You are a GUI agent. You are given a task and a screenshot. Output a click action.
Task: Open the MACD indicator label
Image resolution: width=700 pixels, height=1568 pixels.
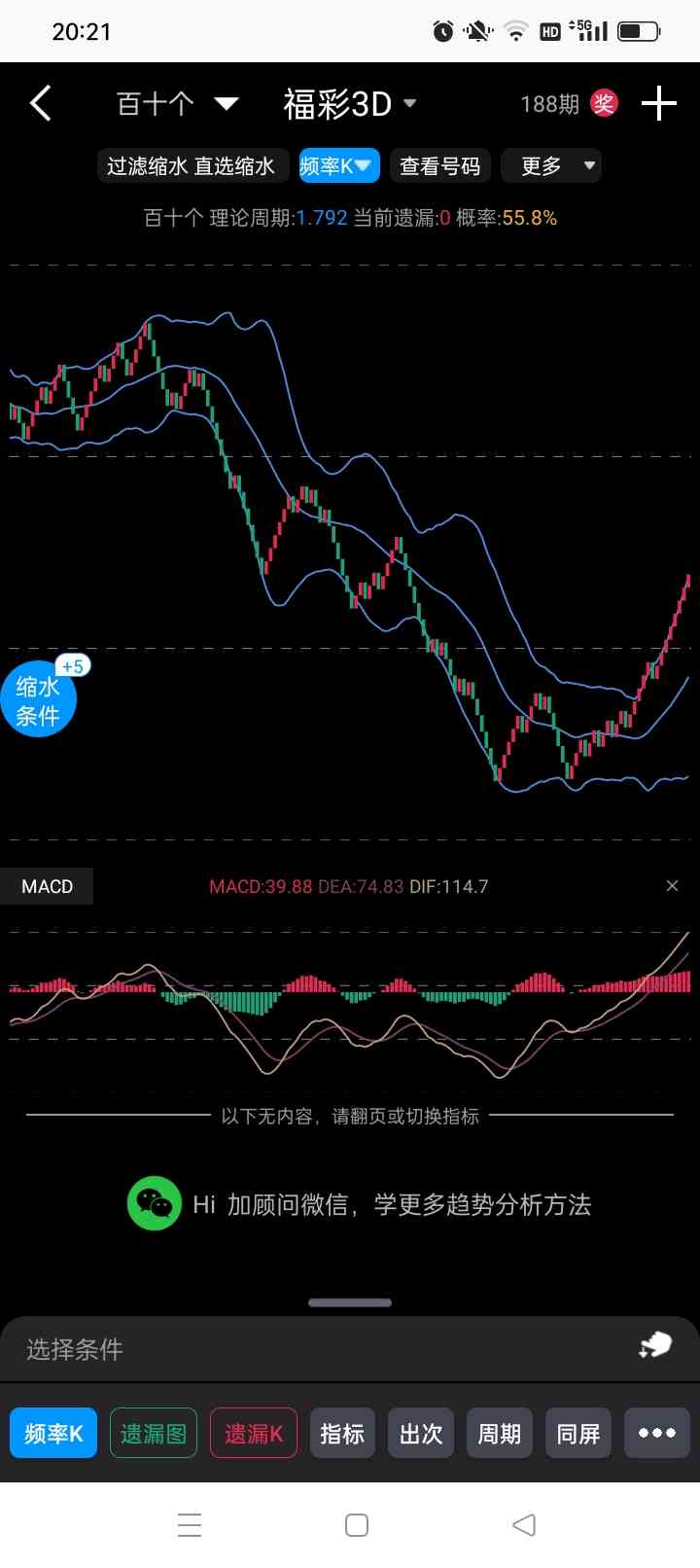(x=47, y=886)
